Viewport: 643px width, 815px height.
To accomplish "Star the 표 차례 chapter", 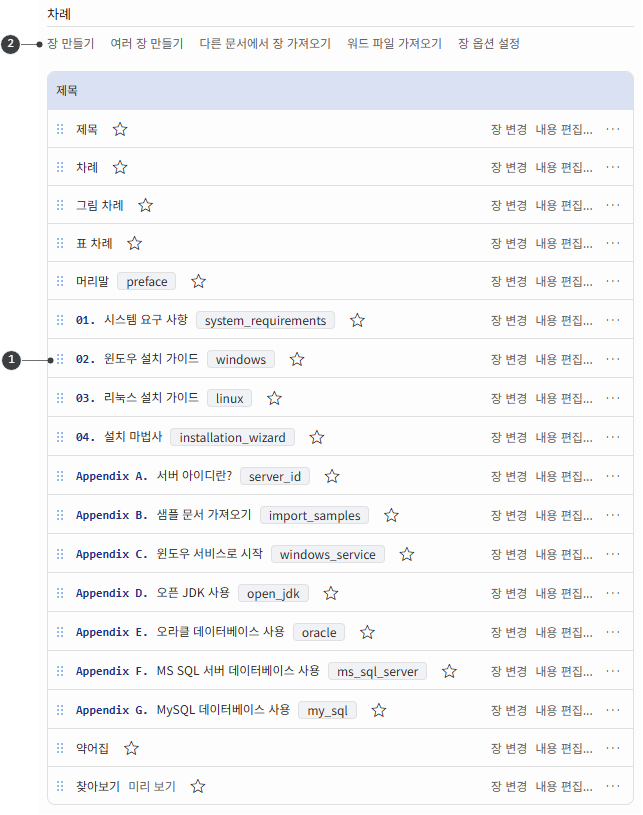I will point(134,243).
